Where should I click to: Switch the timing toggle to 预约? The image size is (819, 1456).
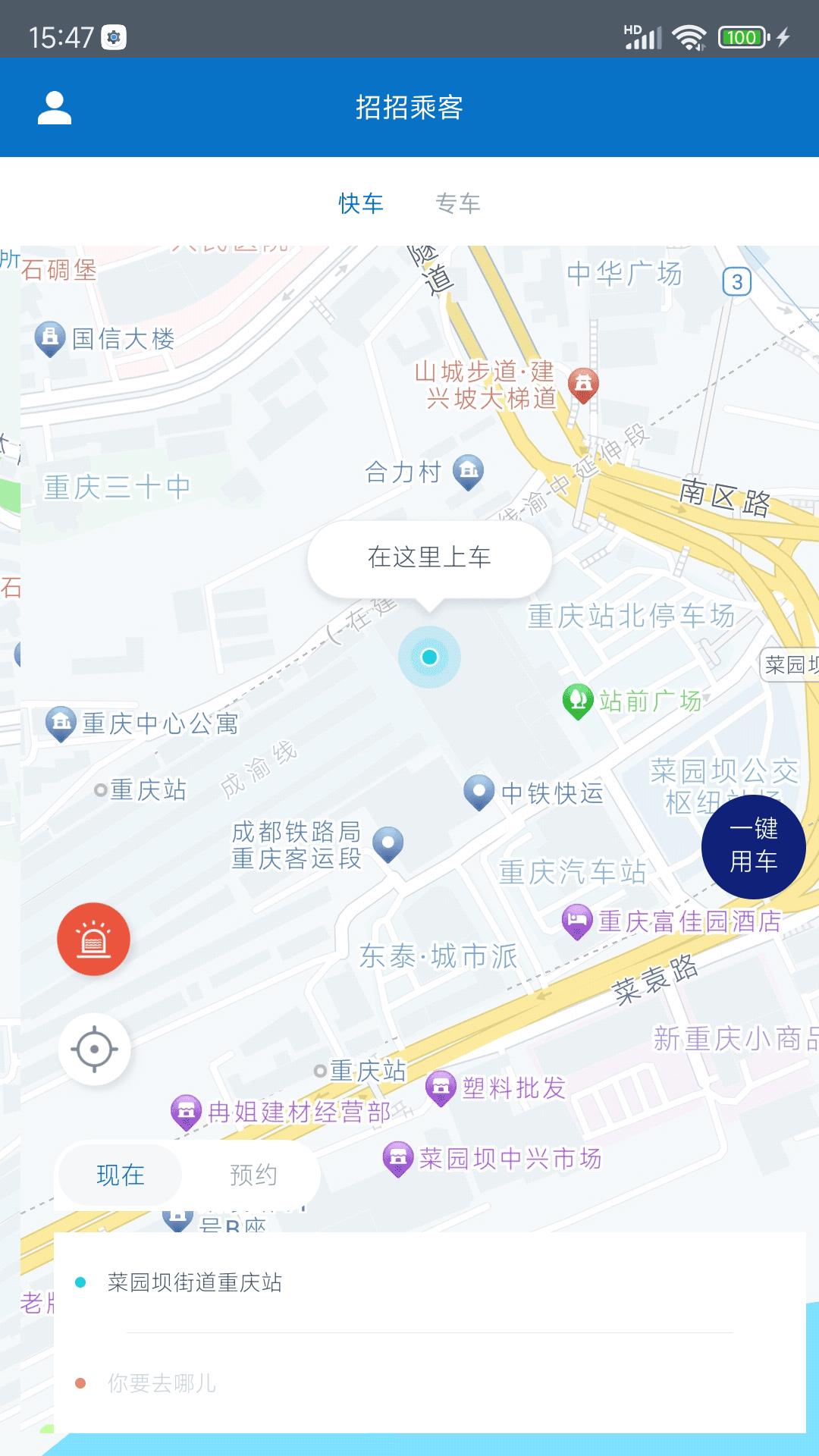[255, 1175]
